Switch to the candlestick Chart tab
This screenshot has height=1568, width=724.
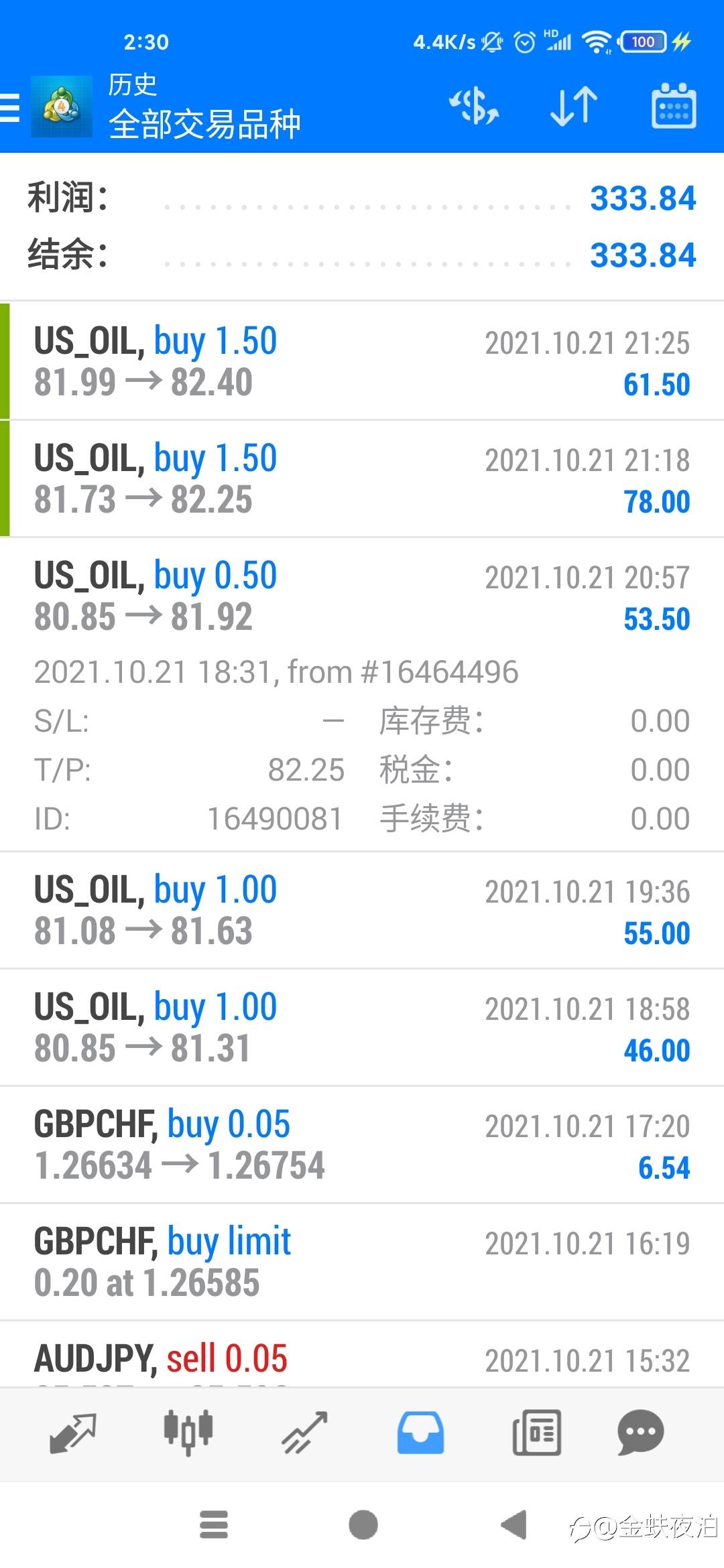point(188,1433)
